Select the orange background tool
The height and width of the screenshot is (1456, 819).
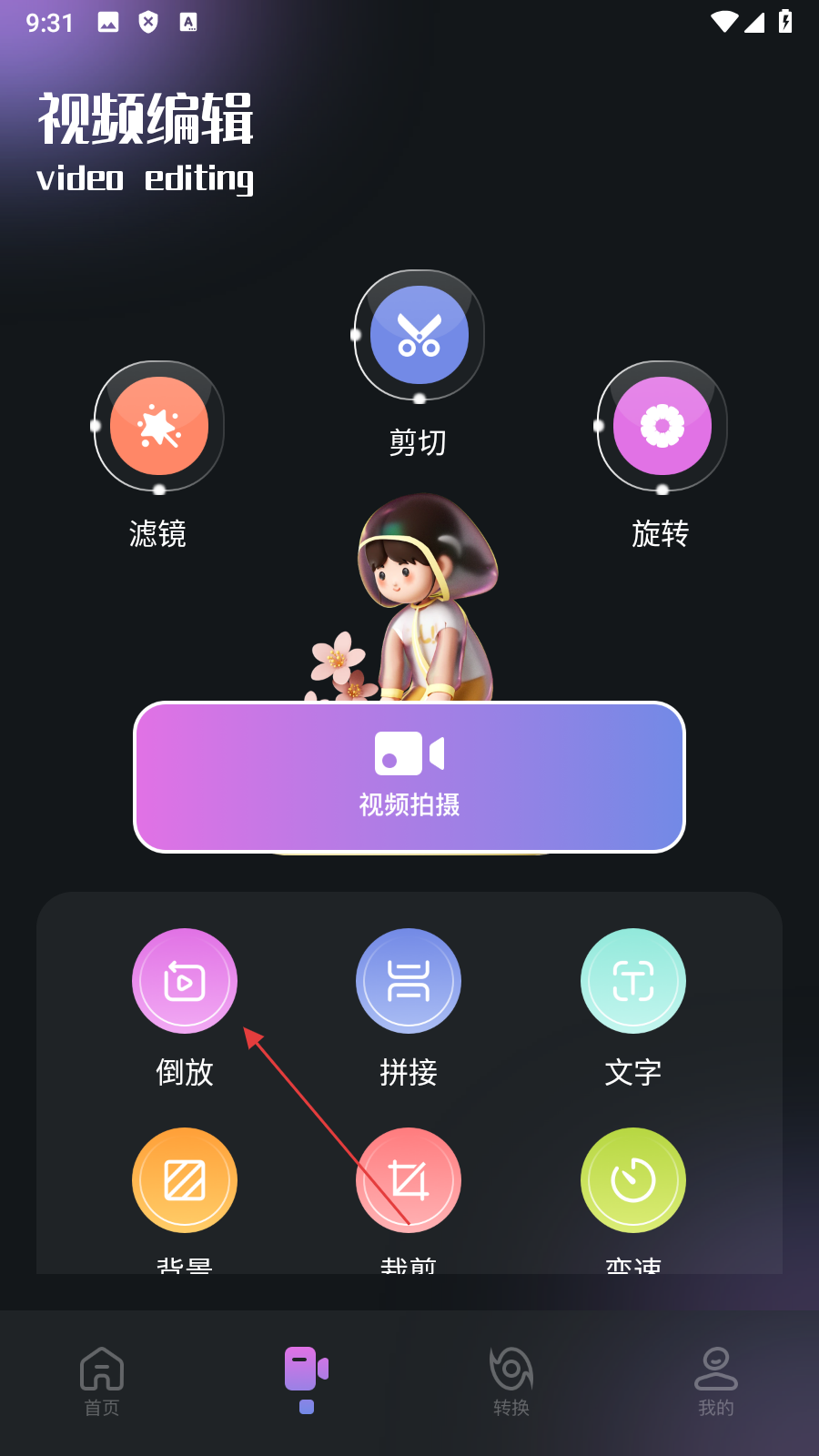coord(185,1180)
